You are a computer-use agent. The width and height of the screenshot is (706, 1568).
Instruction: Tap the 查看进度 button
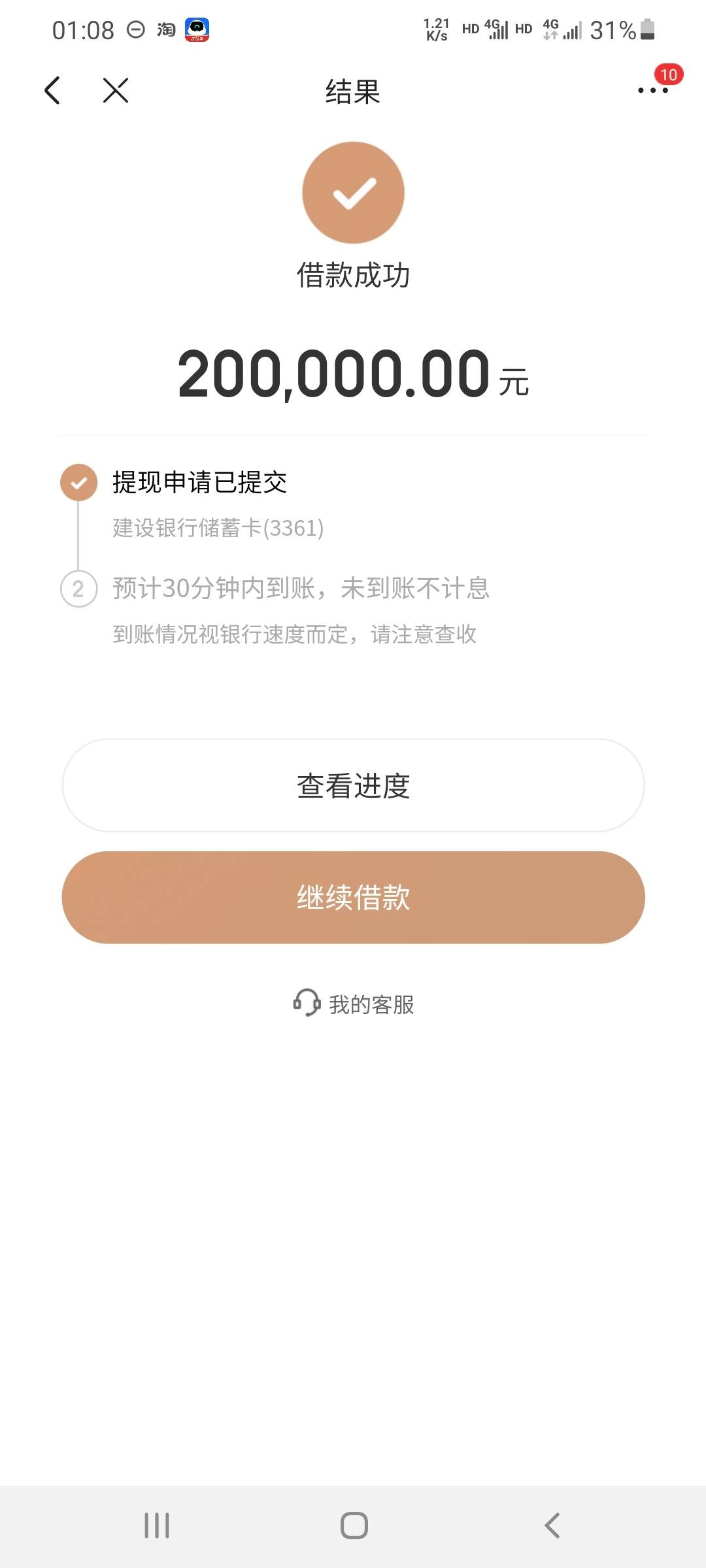353,785
